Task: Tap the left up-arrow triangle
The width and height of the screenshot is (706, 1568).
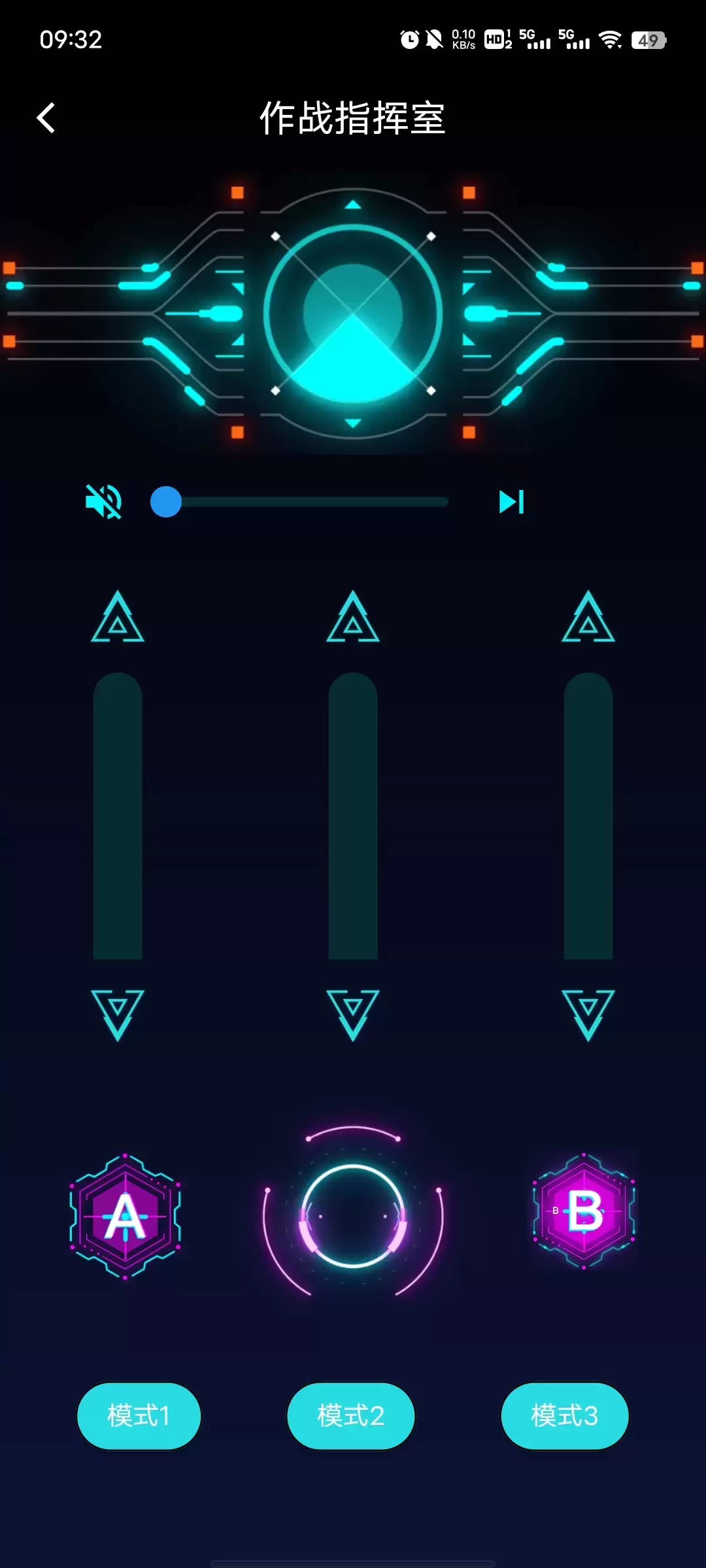Action: click(118, 619)
